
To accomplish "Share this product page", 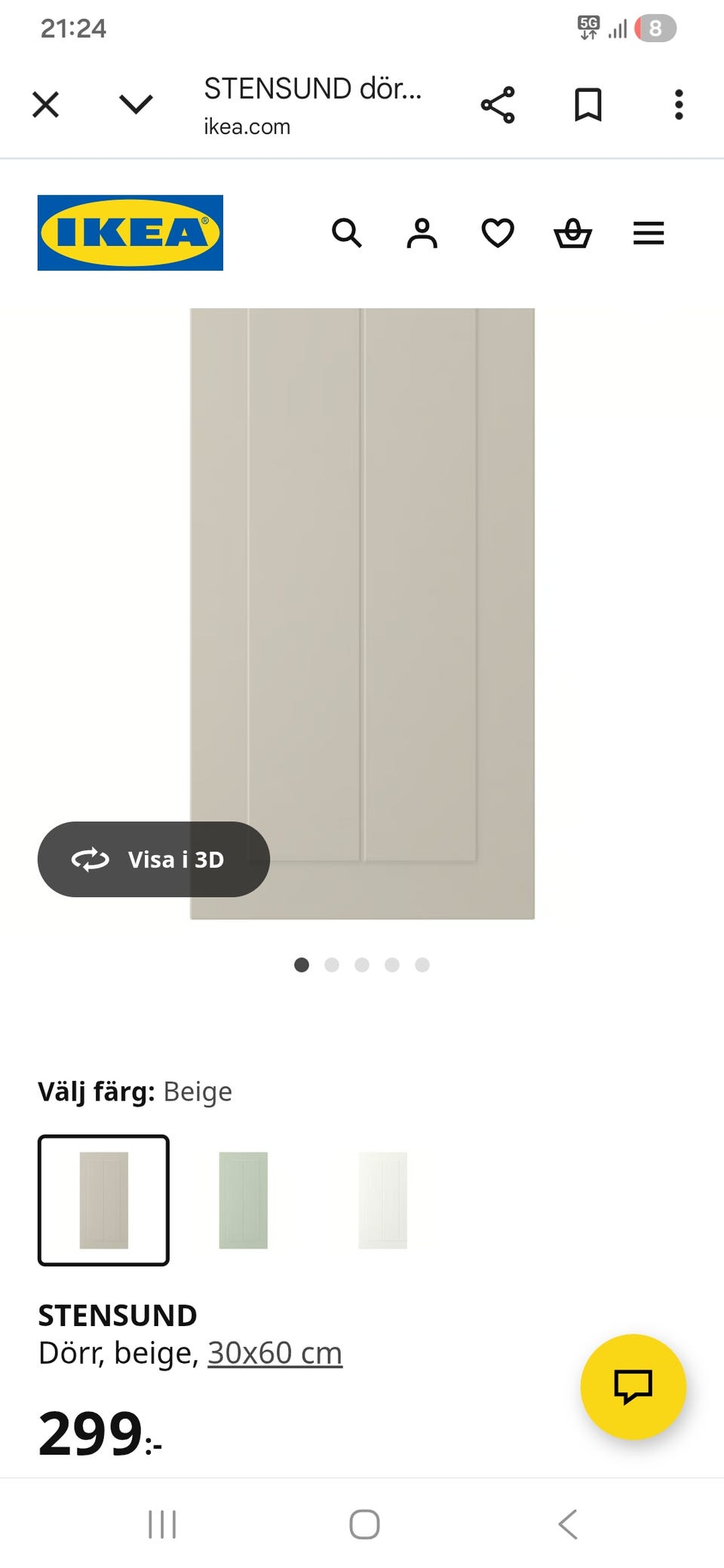I will click(499, 104).
